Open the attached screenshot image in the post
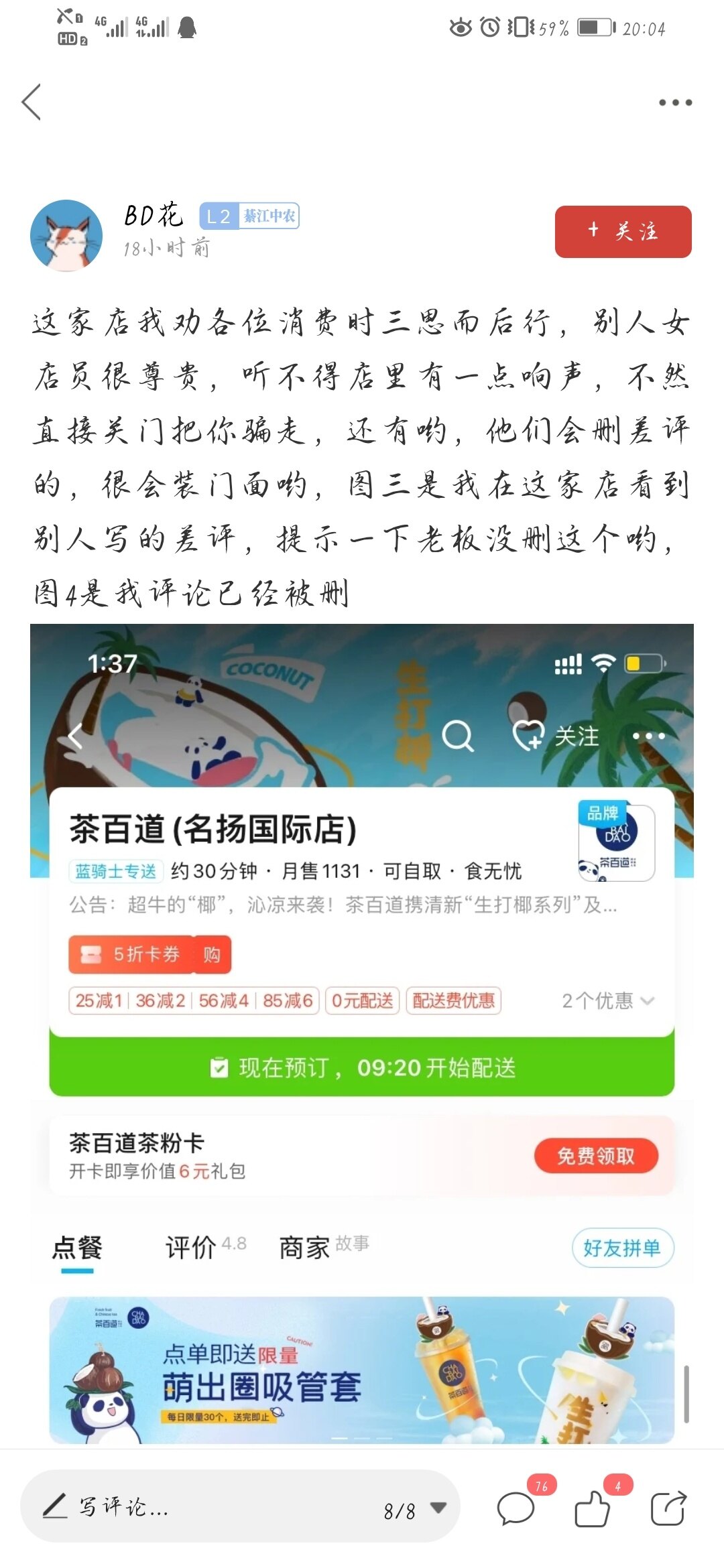This screenshot has width=724, height=1568. tap(362, 1032)
